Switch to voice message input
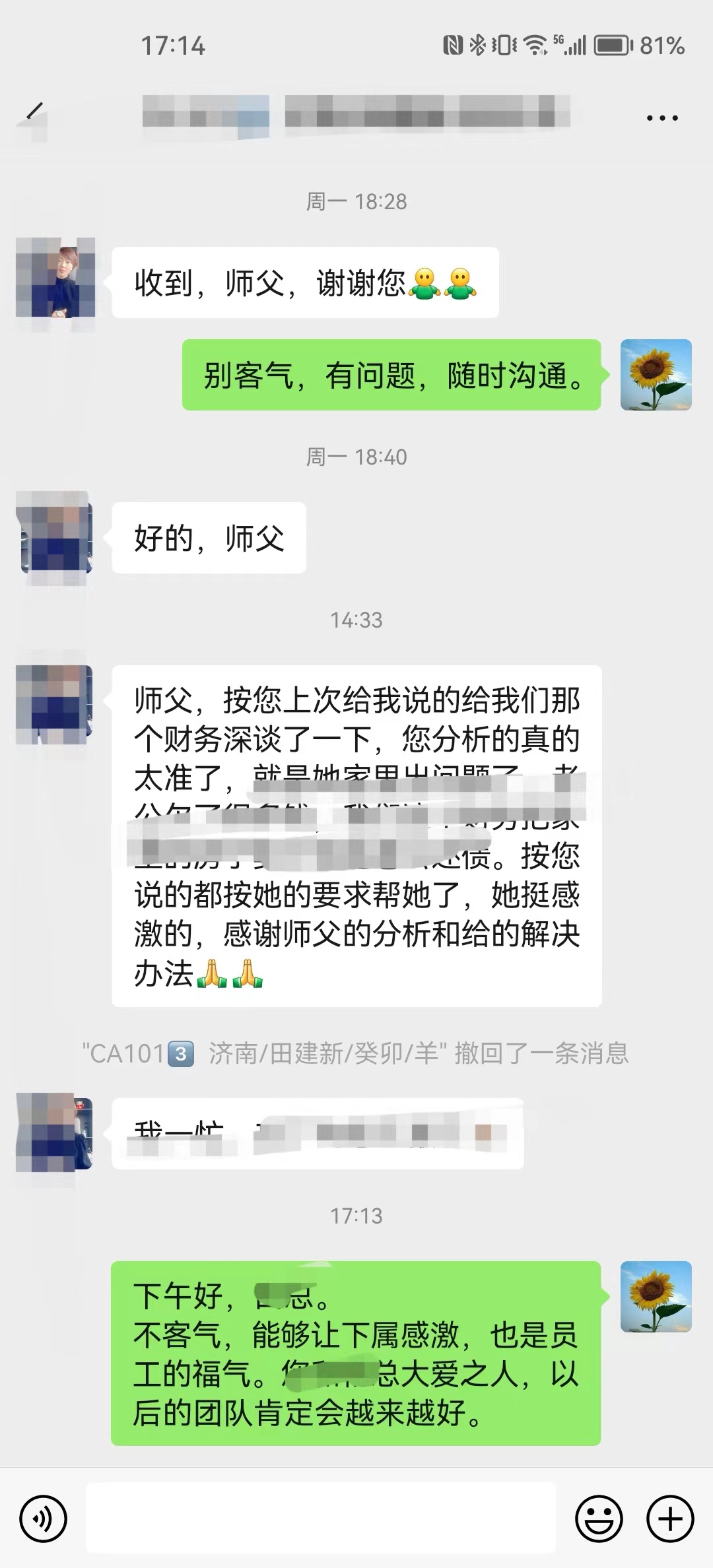 (x=44, y=1519)
